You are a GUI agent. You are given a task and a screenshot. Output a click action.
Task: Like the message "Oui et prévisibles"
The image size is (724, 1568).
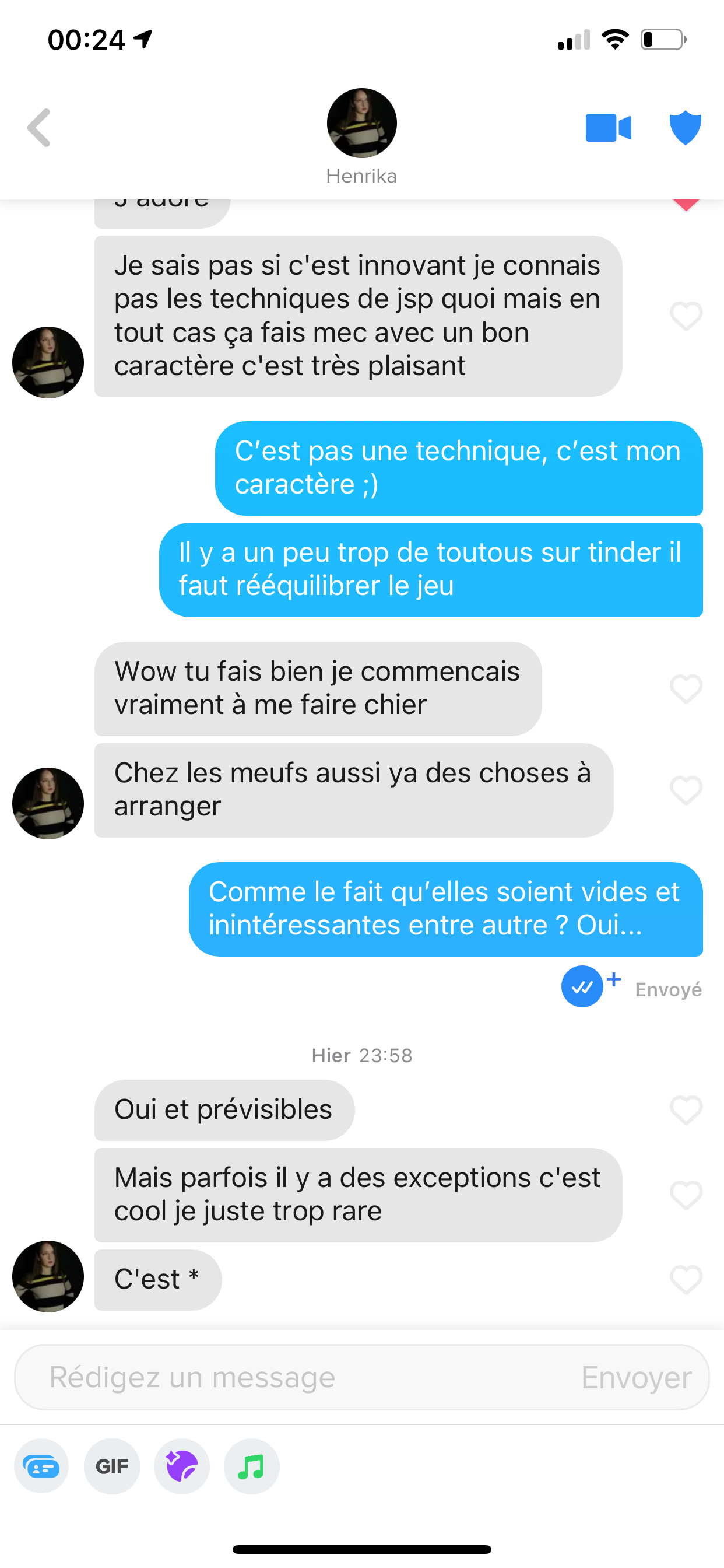click(x=686, y=1109)
